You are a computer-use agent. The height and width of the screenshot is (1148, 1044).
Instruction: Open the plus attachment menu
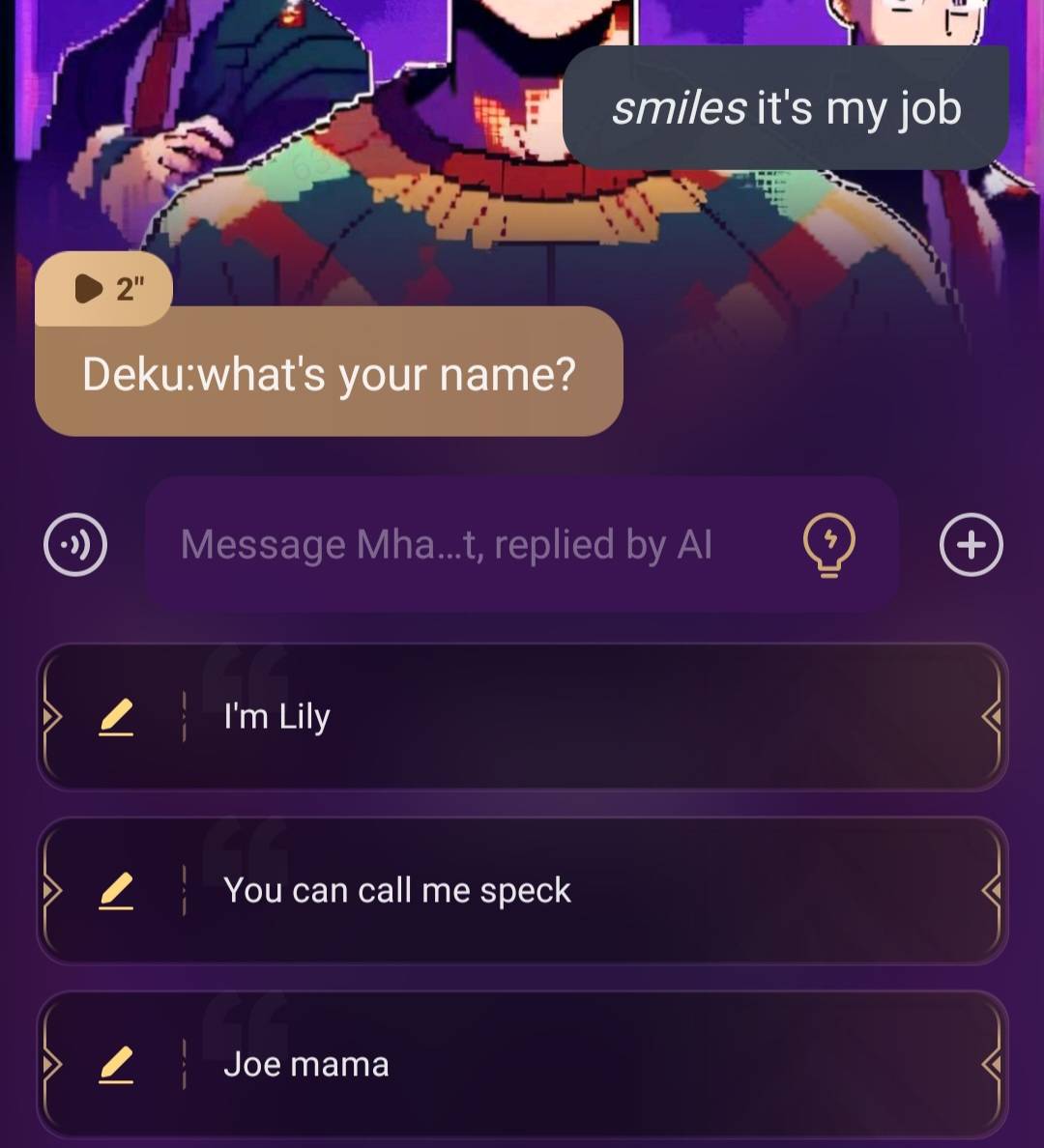971,545
